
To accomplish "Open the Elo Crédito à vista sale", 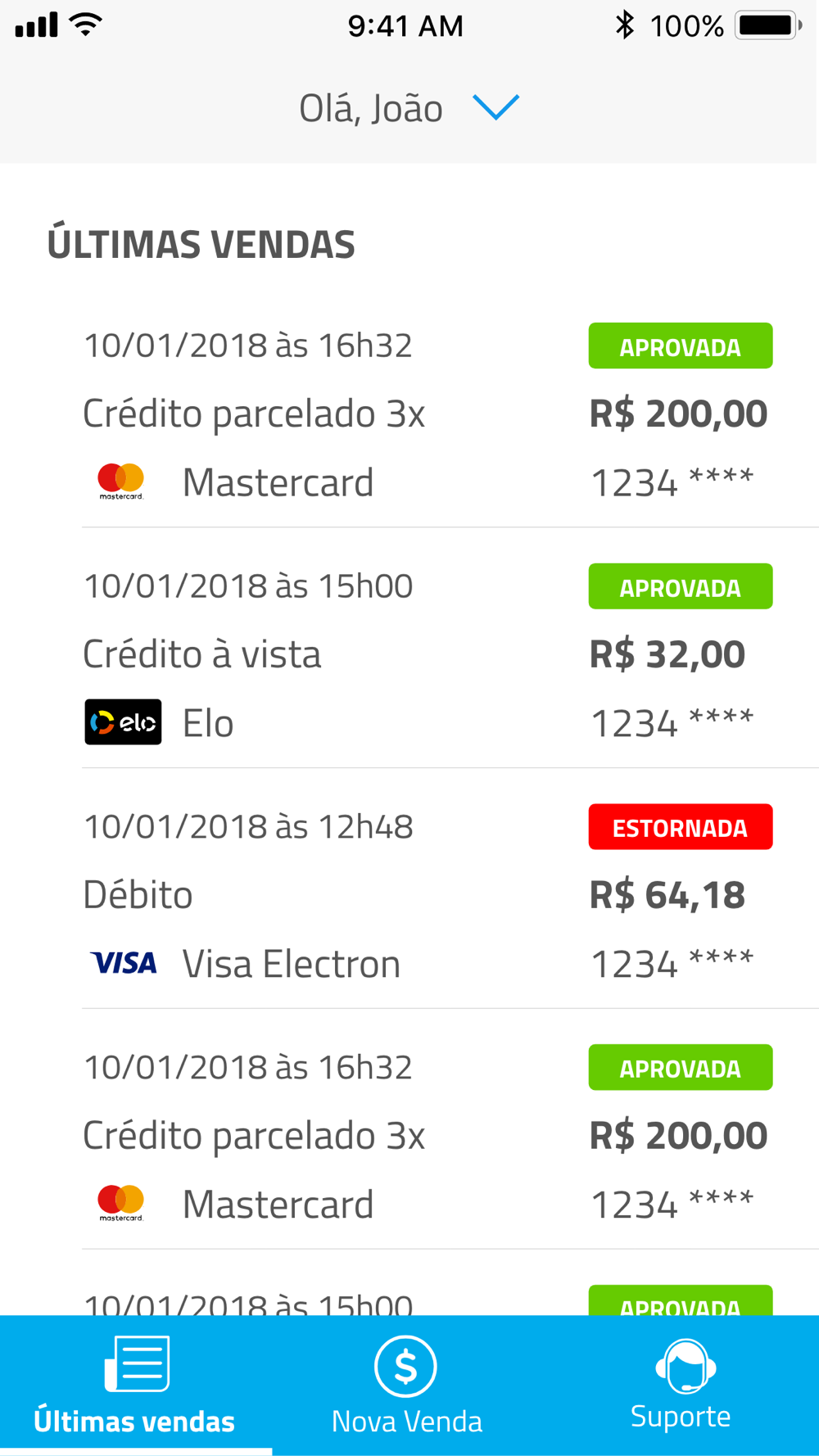I will point(426,653).
